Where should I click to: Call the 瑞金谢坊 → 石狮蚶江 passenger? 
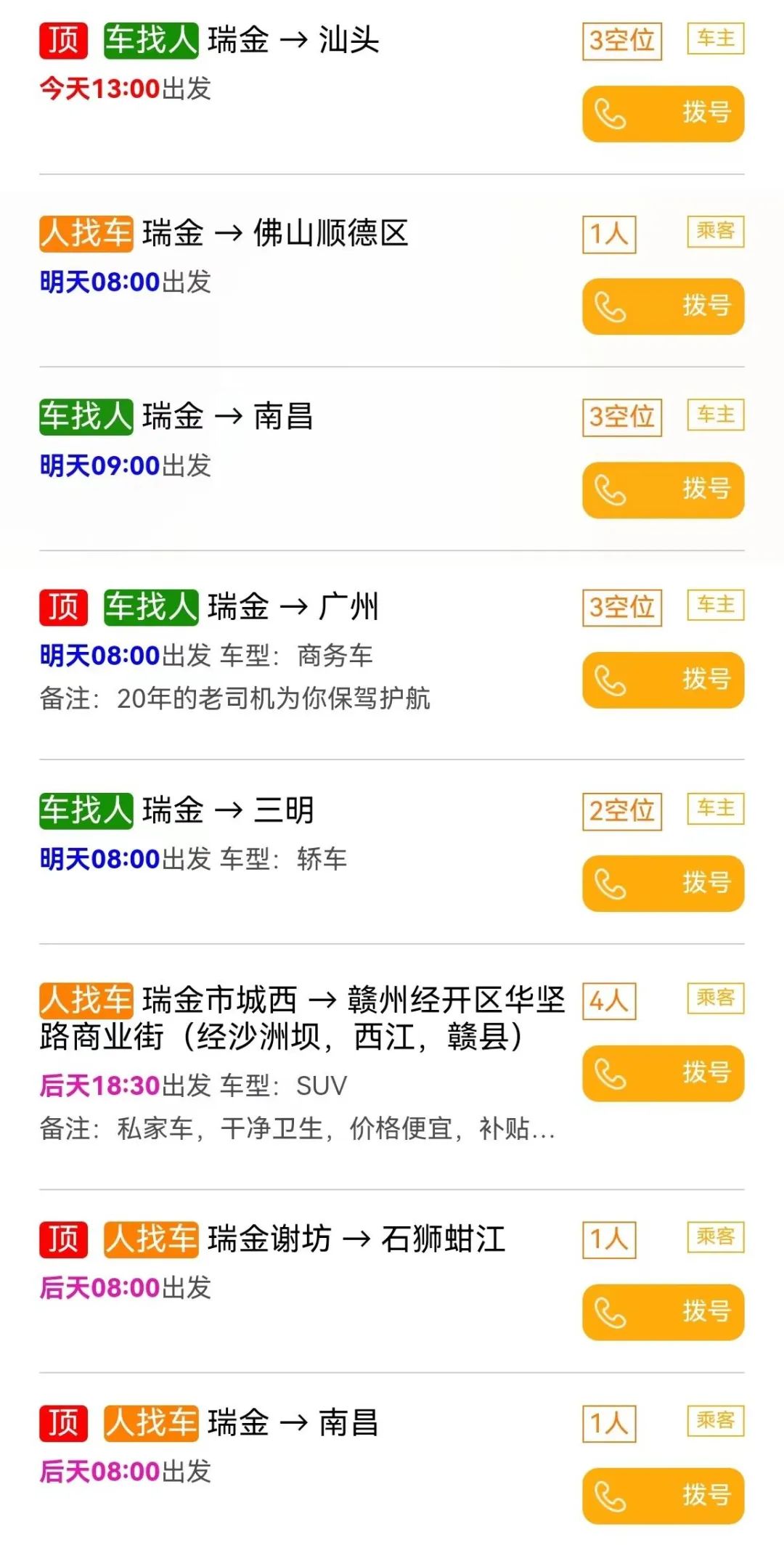pyautogui.click(x=663, y=1313)
